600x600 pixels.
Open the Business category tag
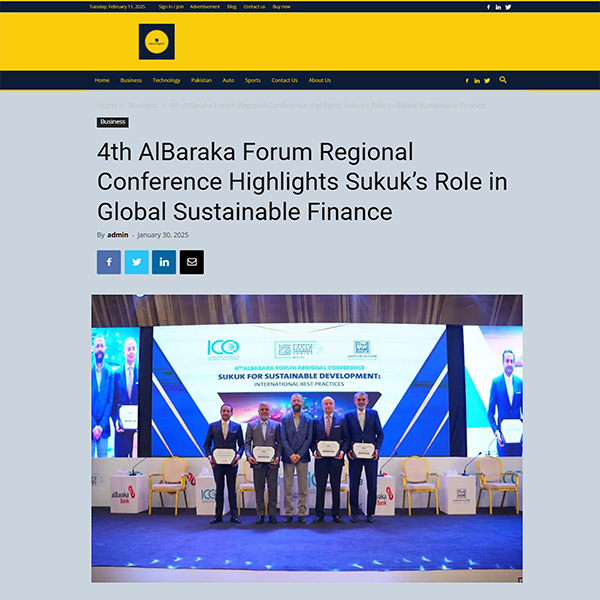[x=113, y=122]
